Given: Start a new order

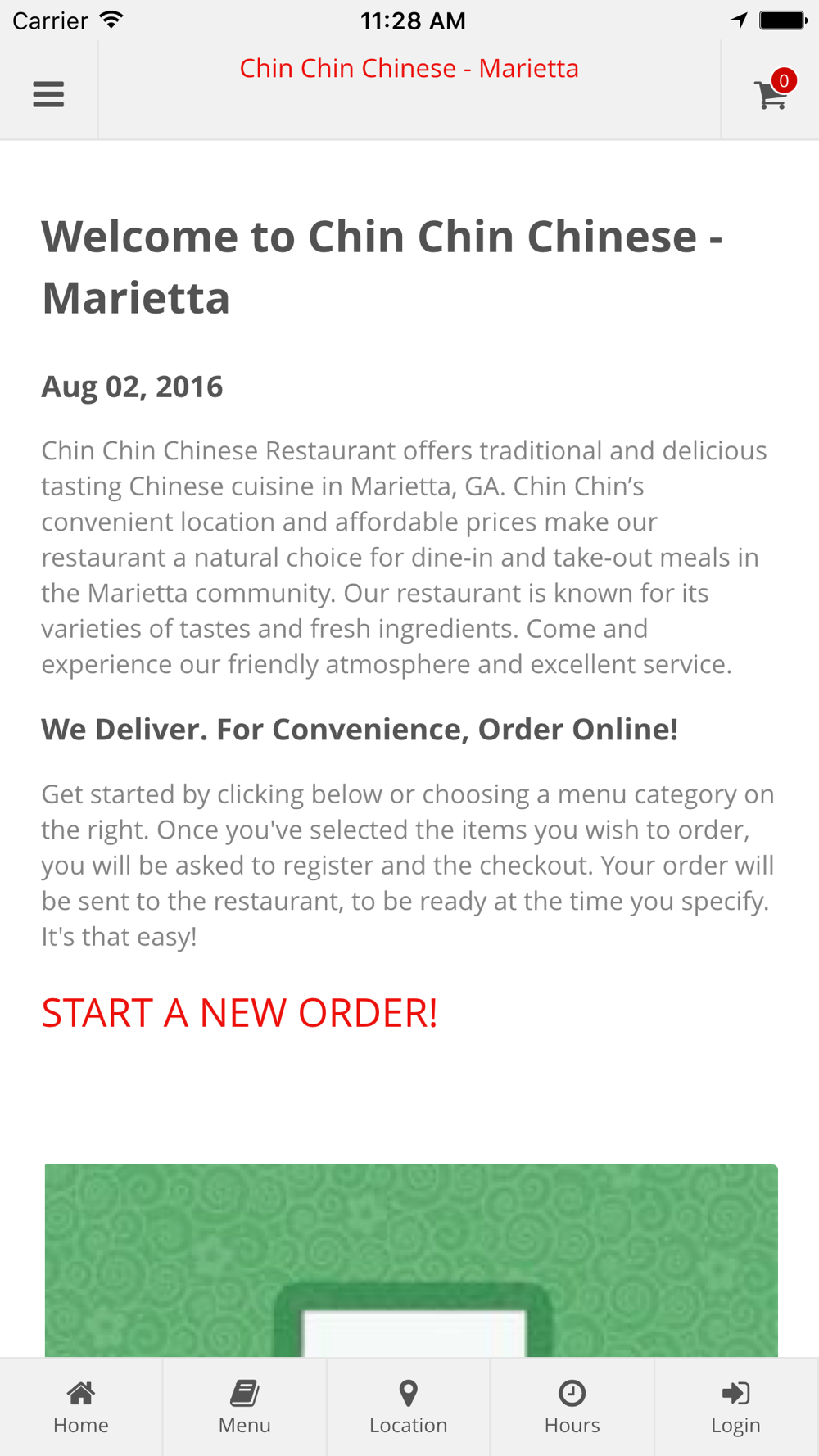Looking at the screenshot, I should click(239, 1012).
